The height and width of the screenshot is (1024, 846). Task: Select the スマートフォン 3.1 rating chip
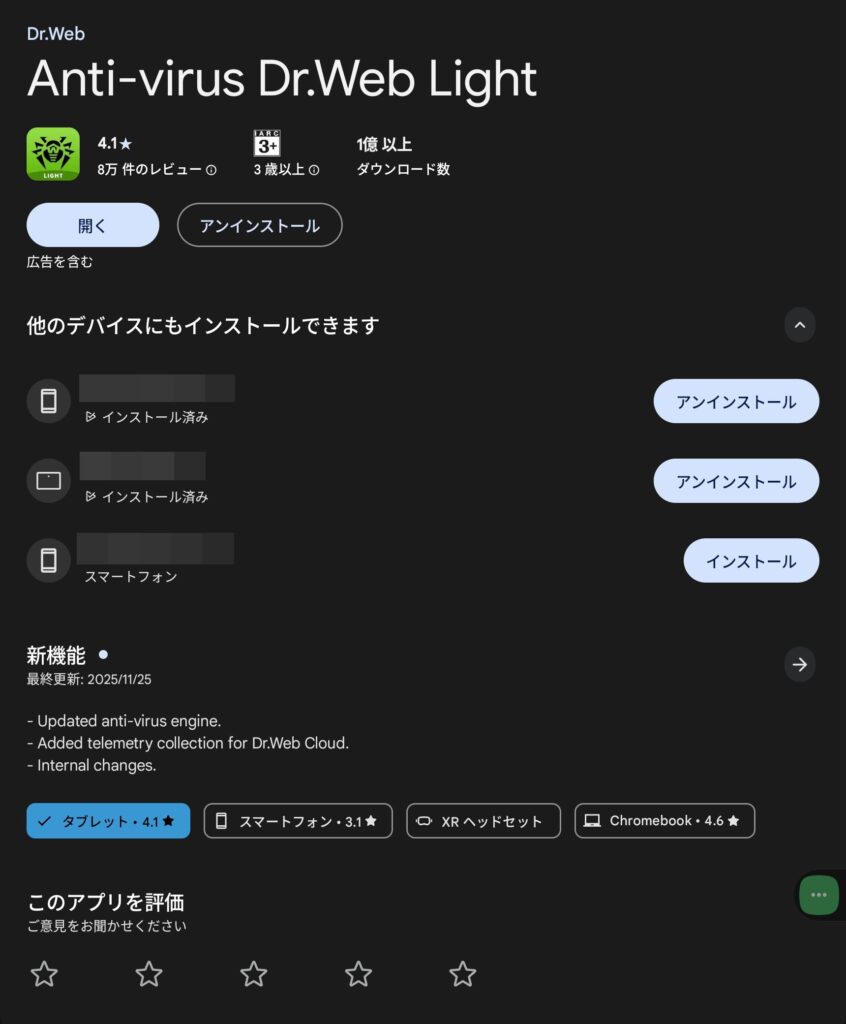pos(298,821)
